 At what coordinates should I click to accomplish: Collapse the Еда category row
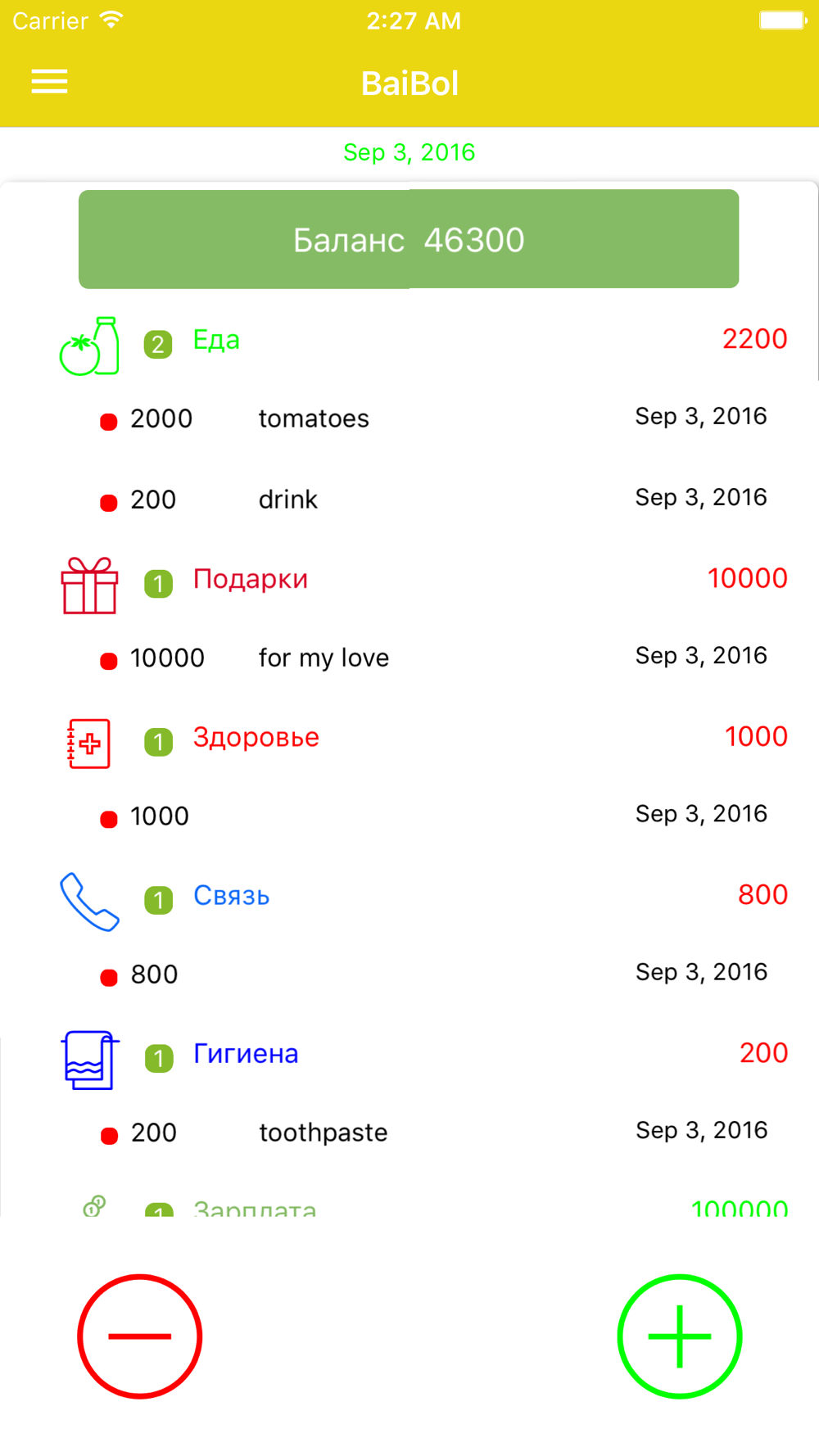pos(409,341)
